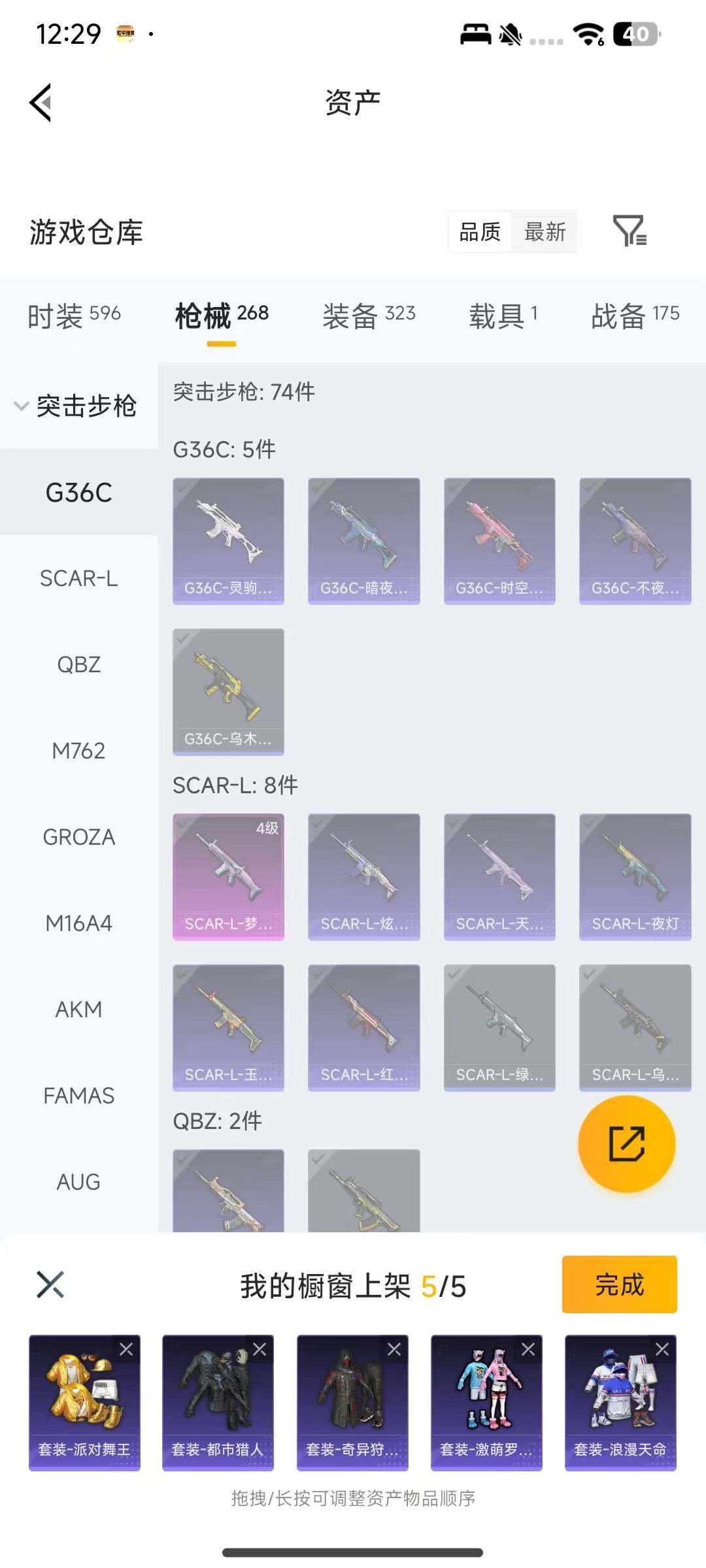Switch to the 时装 tab

point(74,316)
